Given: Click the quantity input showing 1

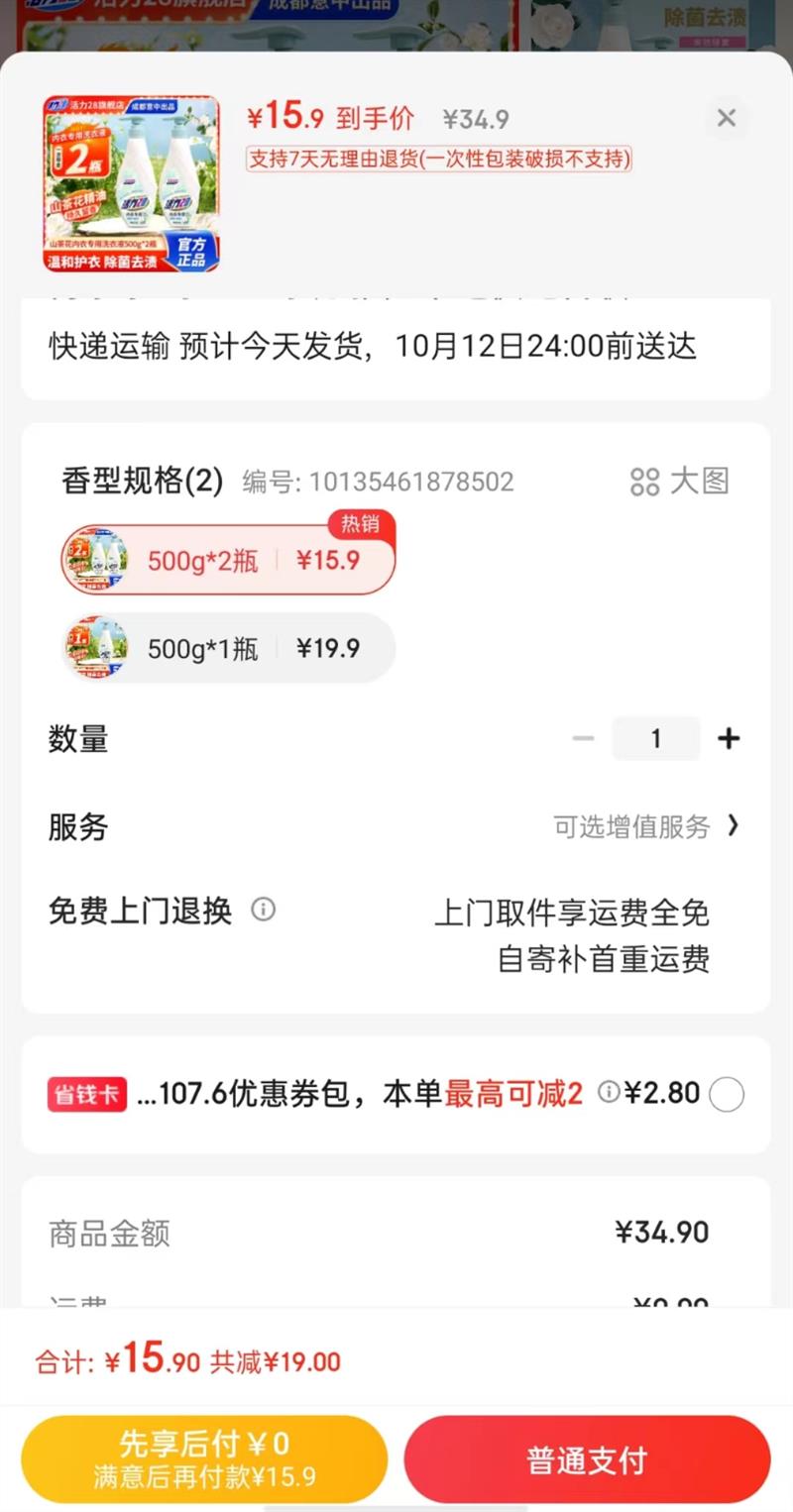Looking at the screenshot, I should pos(656,738).
